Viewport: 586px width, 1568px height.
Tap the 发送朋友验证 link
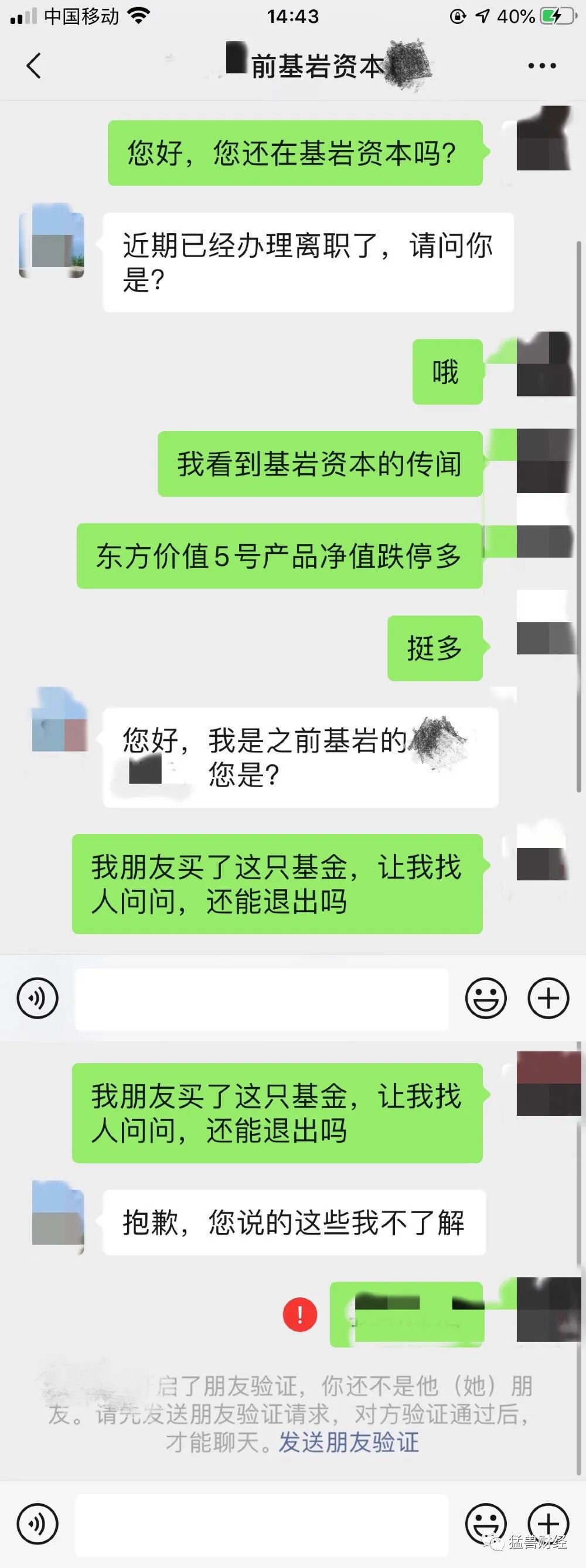(x=349, y=1442)
